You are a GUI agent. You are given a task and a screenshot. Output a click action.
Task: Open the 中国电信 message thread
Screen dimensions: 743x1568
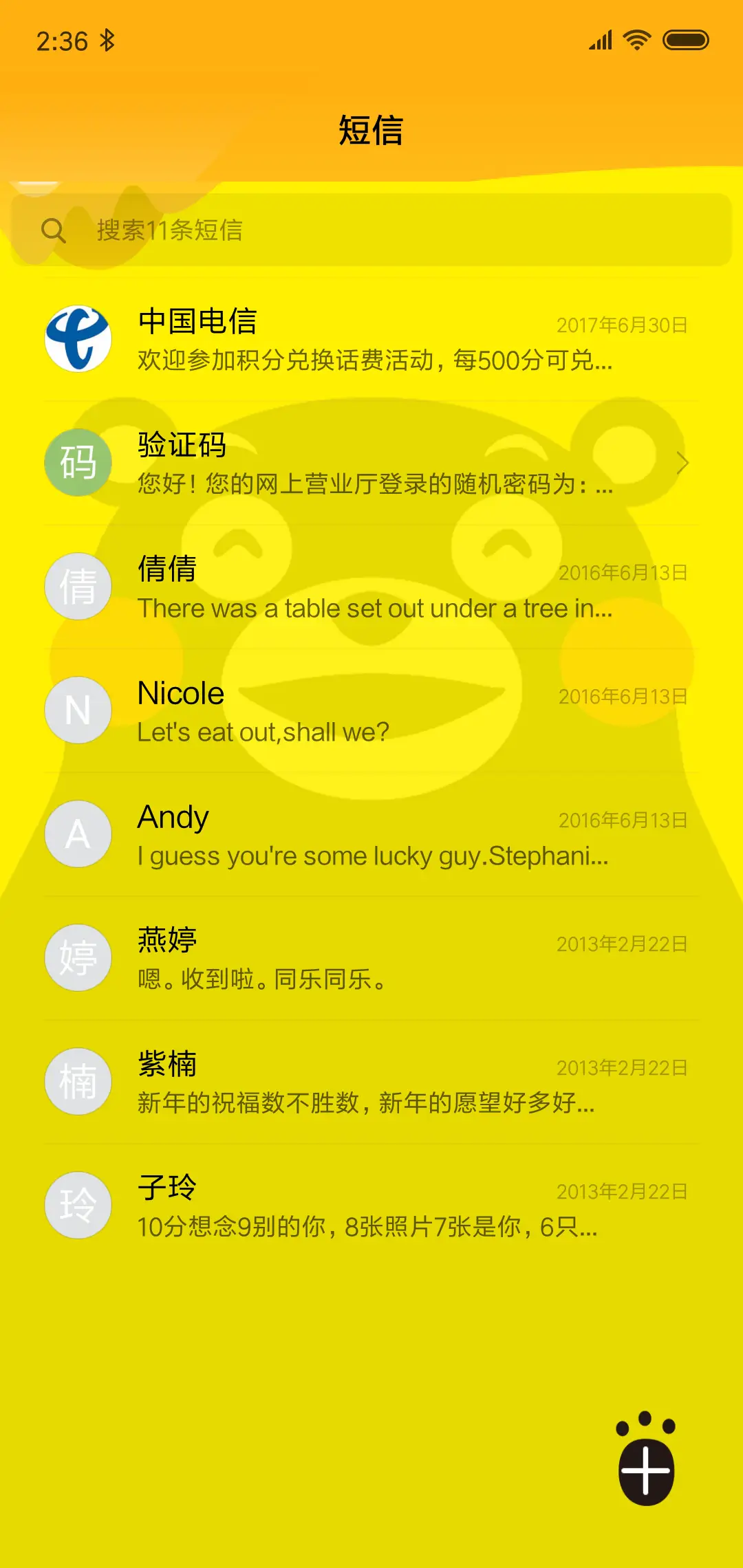click(x=371, y=340)
